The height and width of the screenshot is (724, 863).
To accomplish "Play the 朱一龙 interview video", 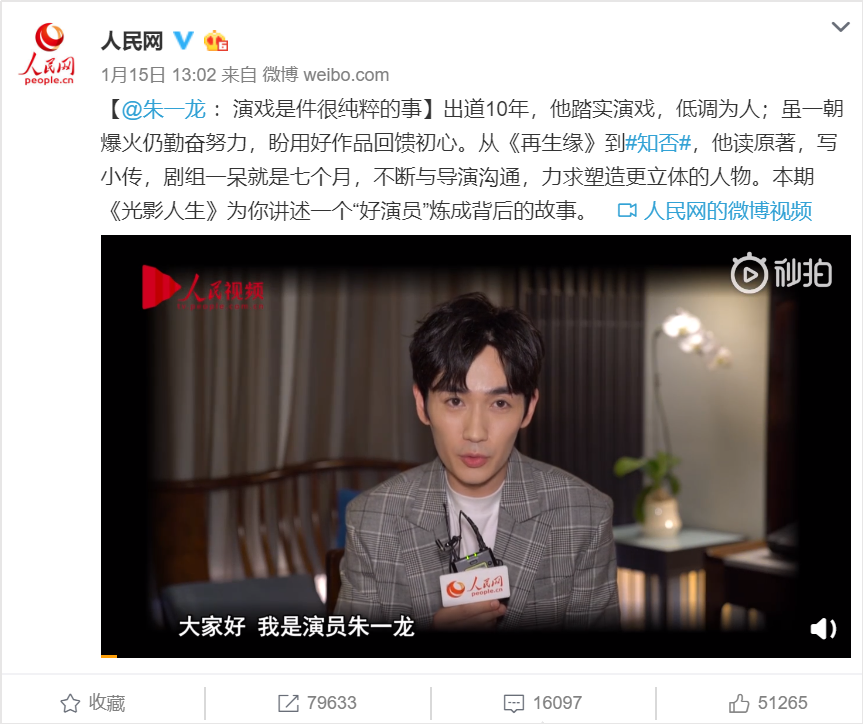I will (x=475, y=445).
